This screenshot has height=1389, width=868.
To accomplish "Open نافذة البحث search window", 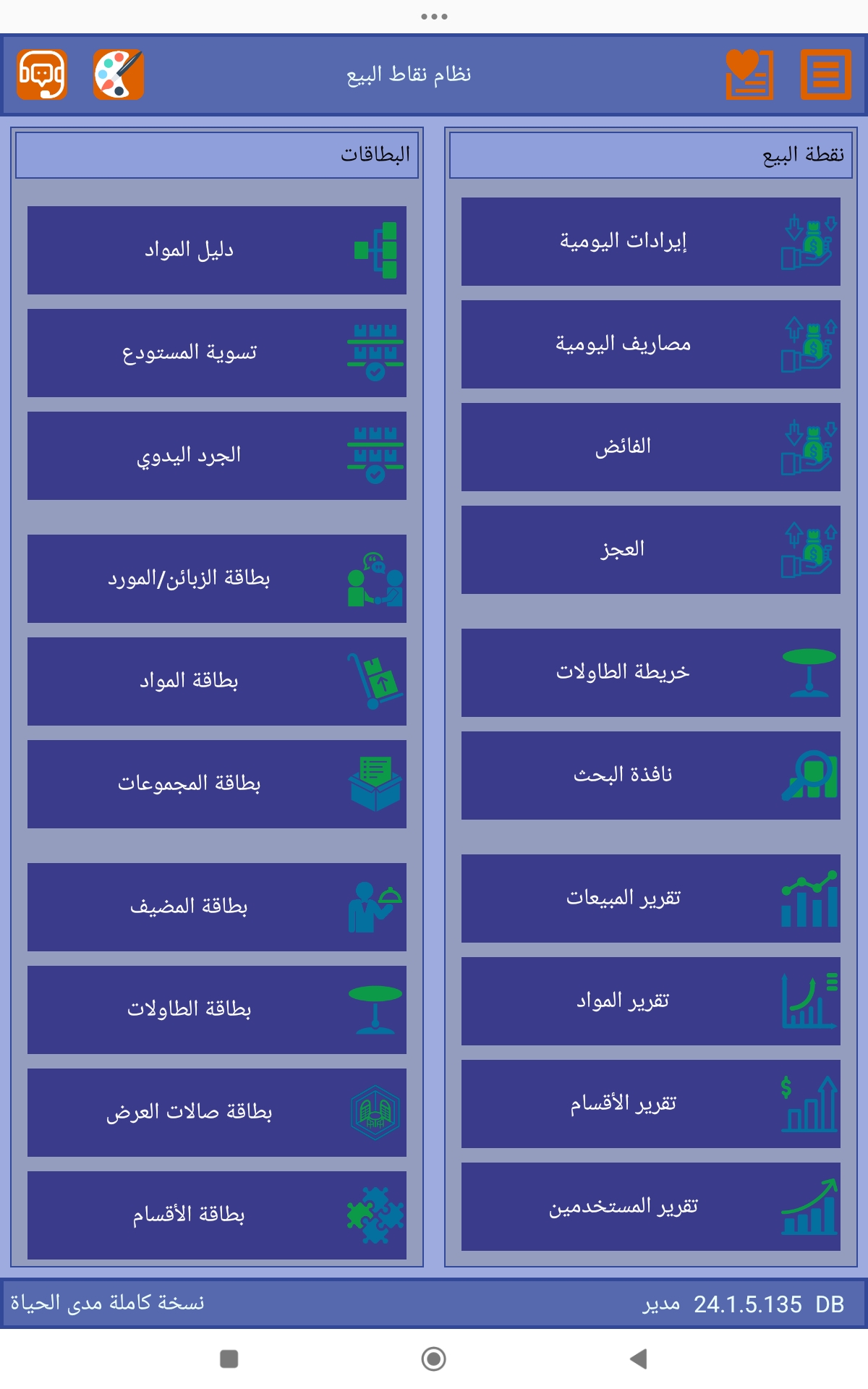I will point(651,776).
